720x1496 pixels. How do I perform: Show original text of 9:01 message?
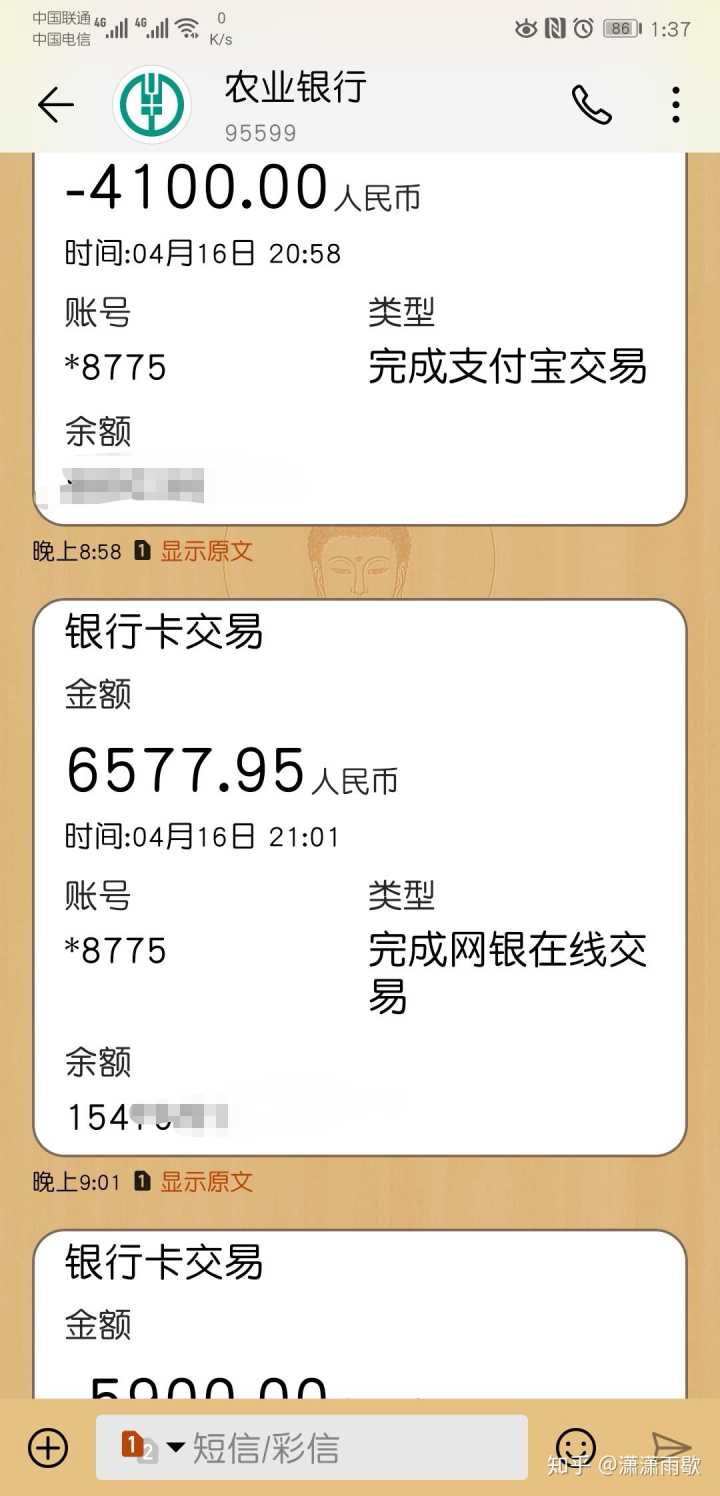[206, 1182]
